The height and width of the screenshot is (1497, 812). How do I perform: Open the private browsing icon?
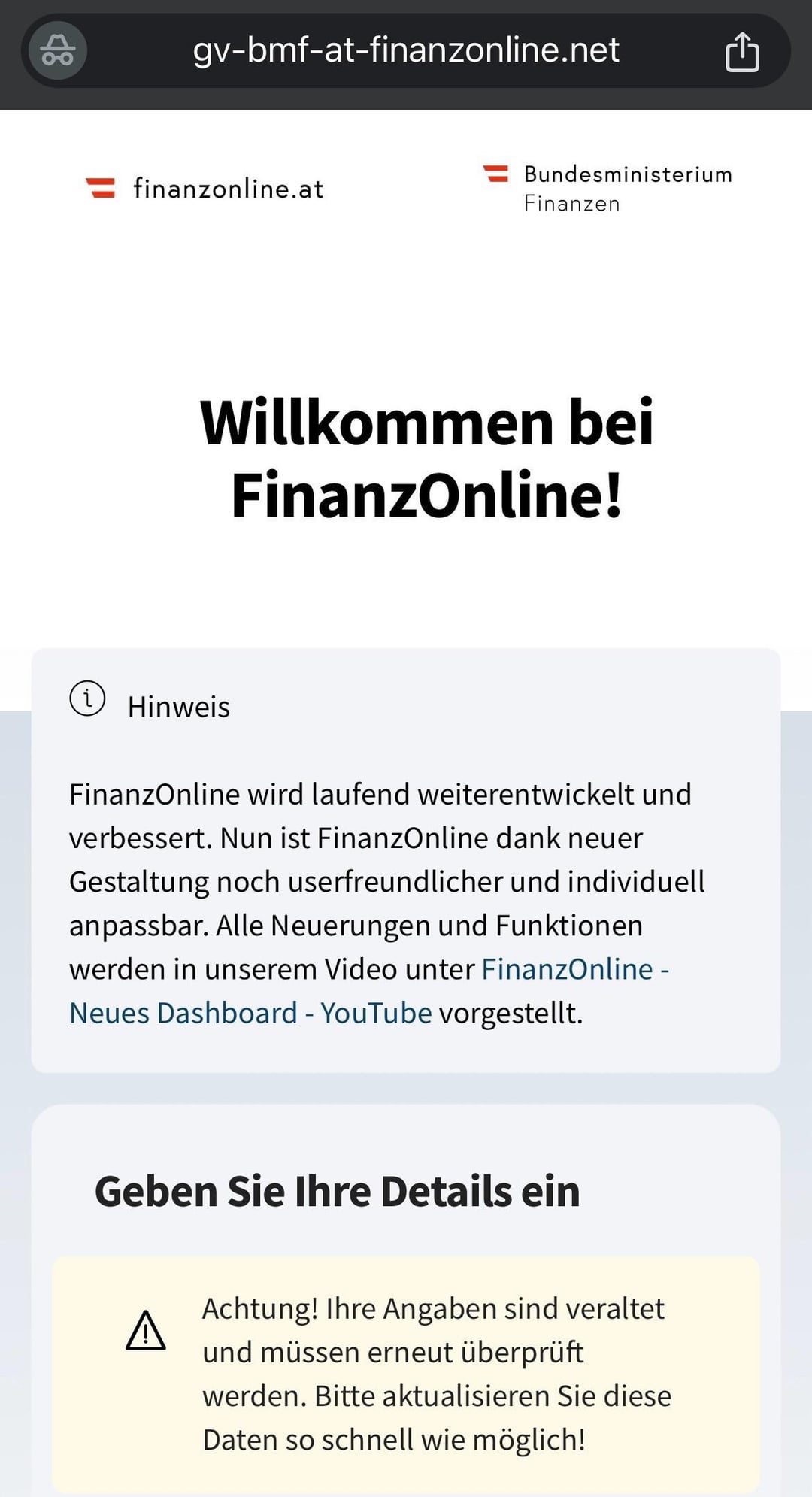coord(58,50)
